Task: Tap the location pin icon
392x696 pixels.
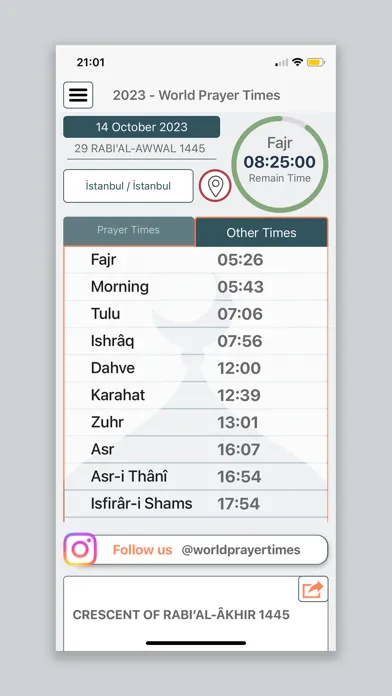Action: [x=215, y=186]
